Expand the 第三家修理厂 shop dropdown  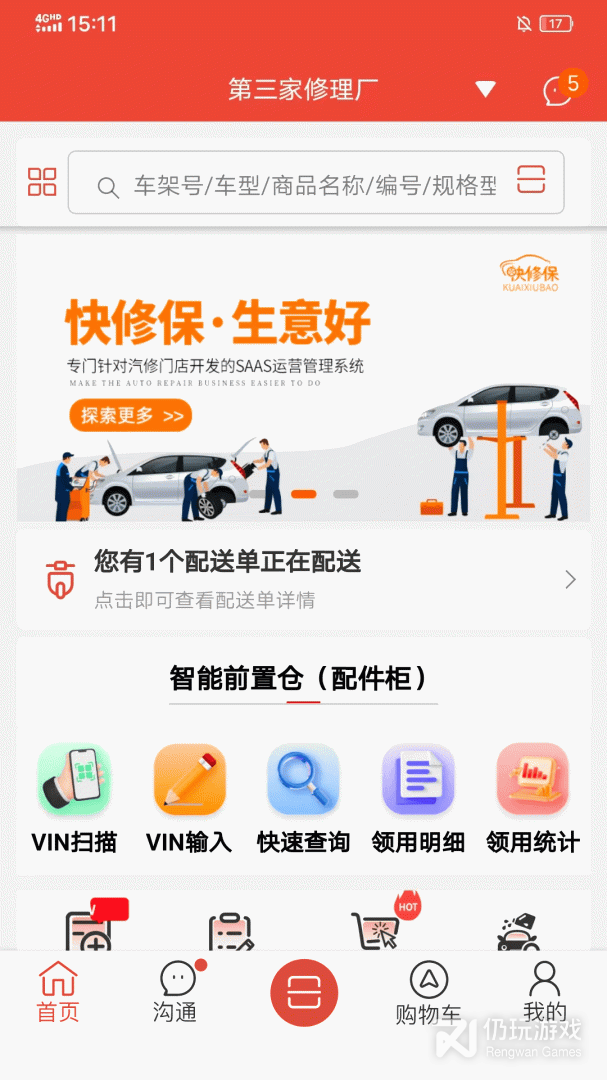click(485, 90)
